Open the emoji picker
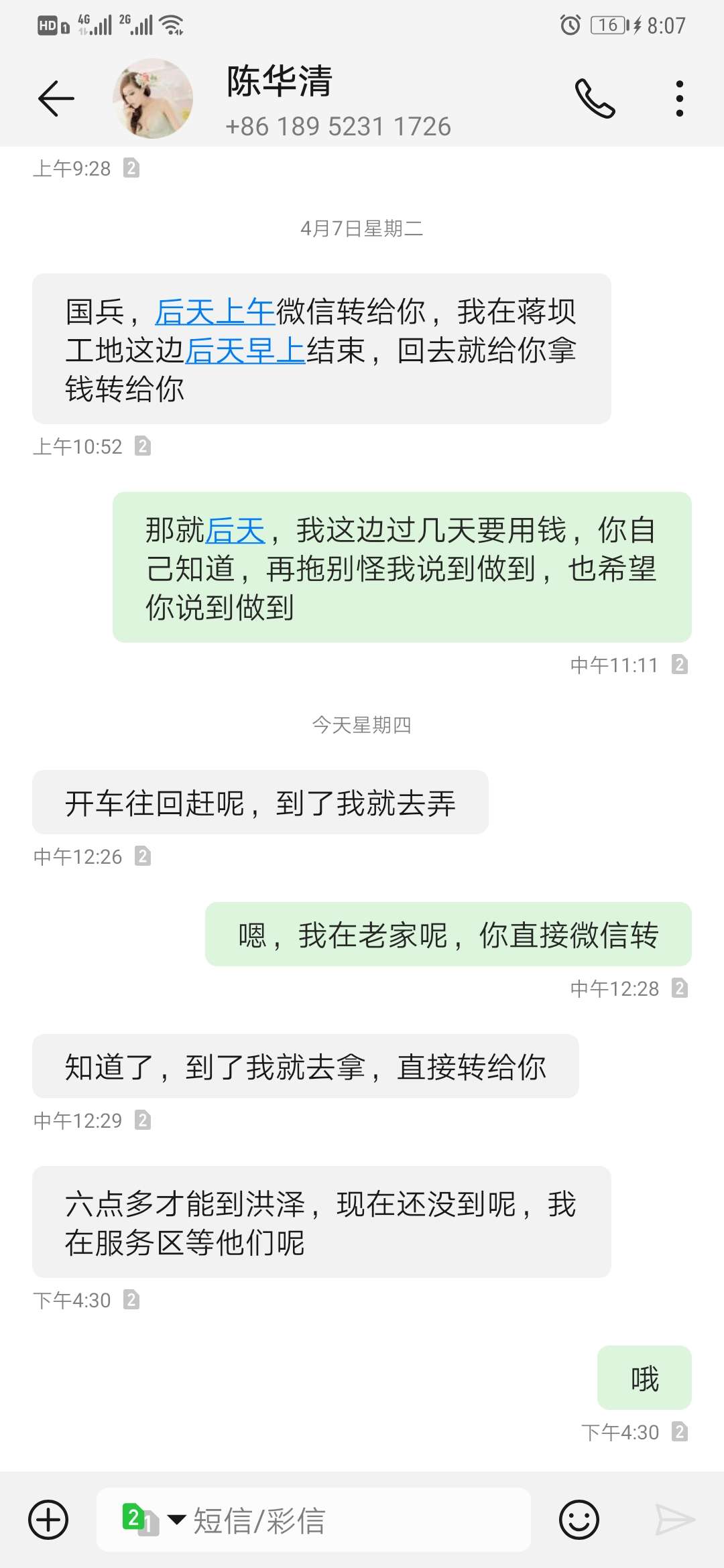724x1568 pixels. click(x=579, y=1520)
